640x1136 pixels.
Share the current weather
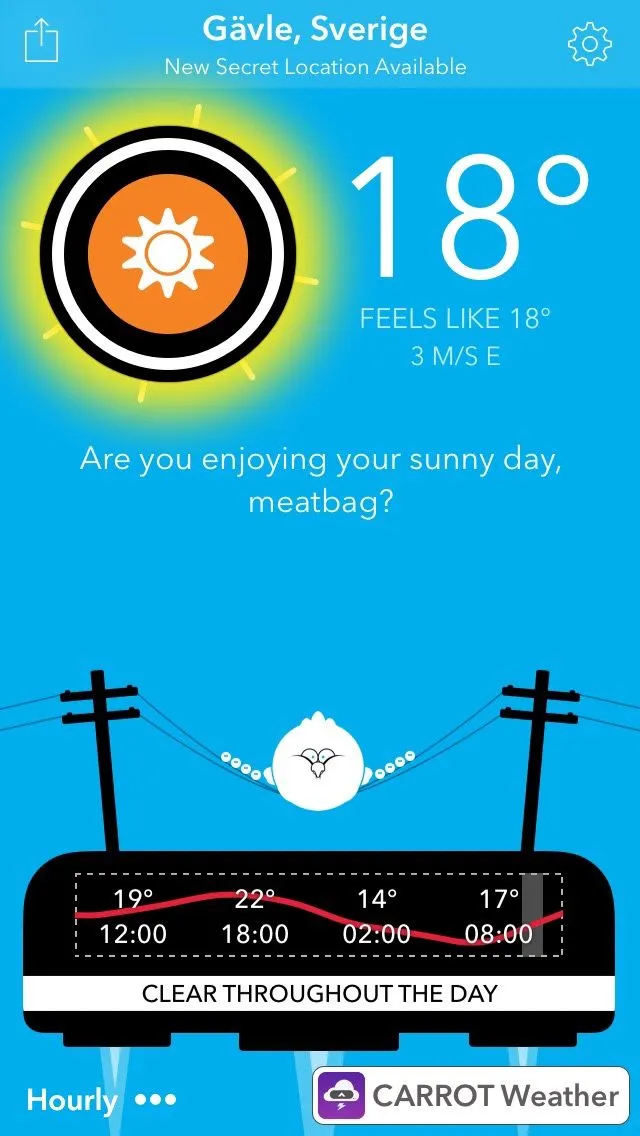[41, 41]
